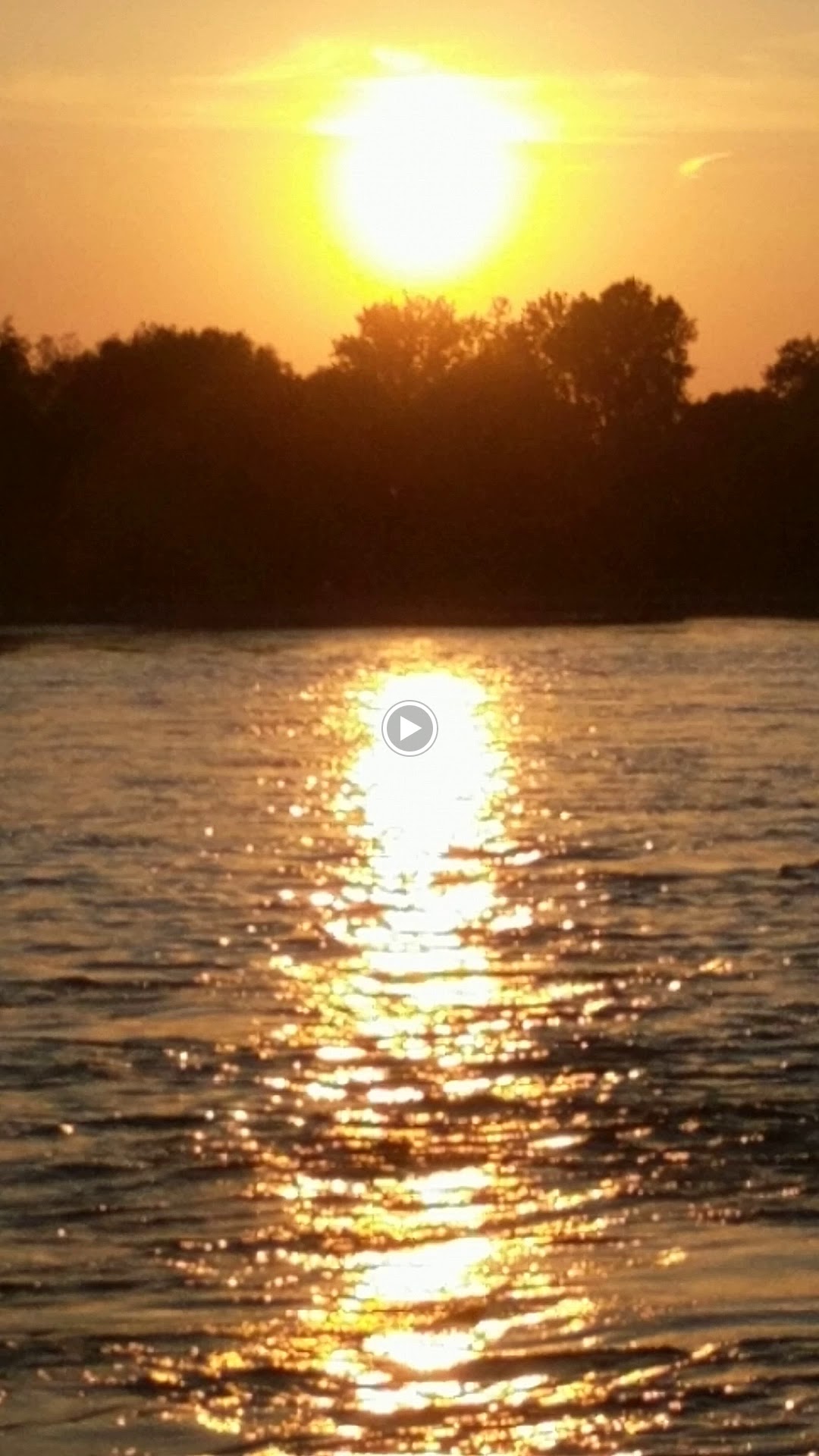Screen dimensions: 819x1456
Task: Play the sunset video
Action: click(409, 728)
